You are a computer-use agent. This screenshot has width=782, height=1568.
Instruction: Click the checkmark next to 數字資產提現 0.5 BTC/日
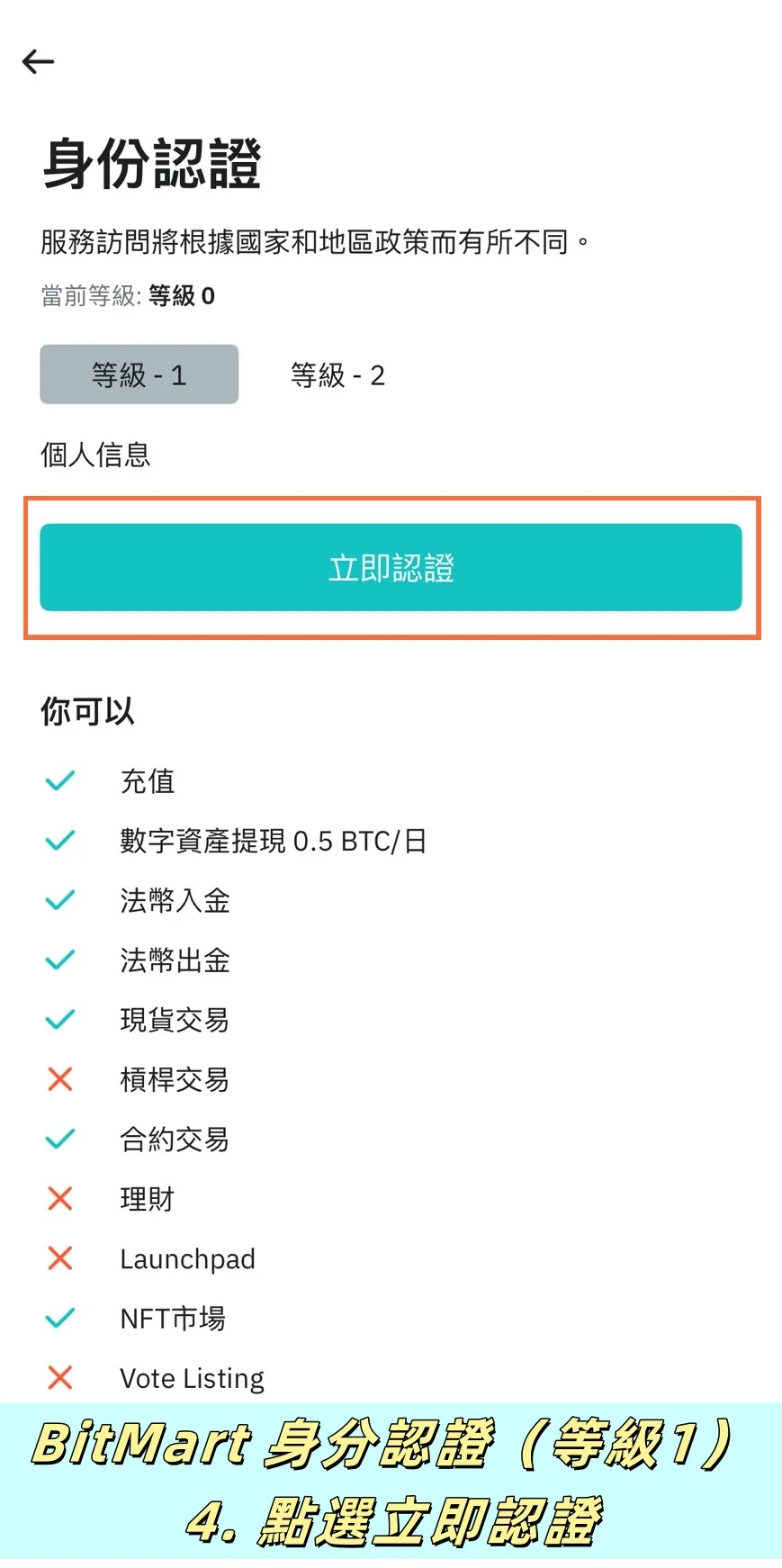(x=59, y=840)
